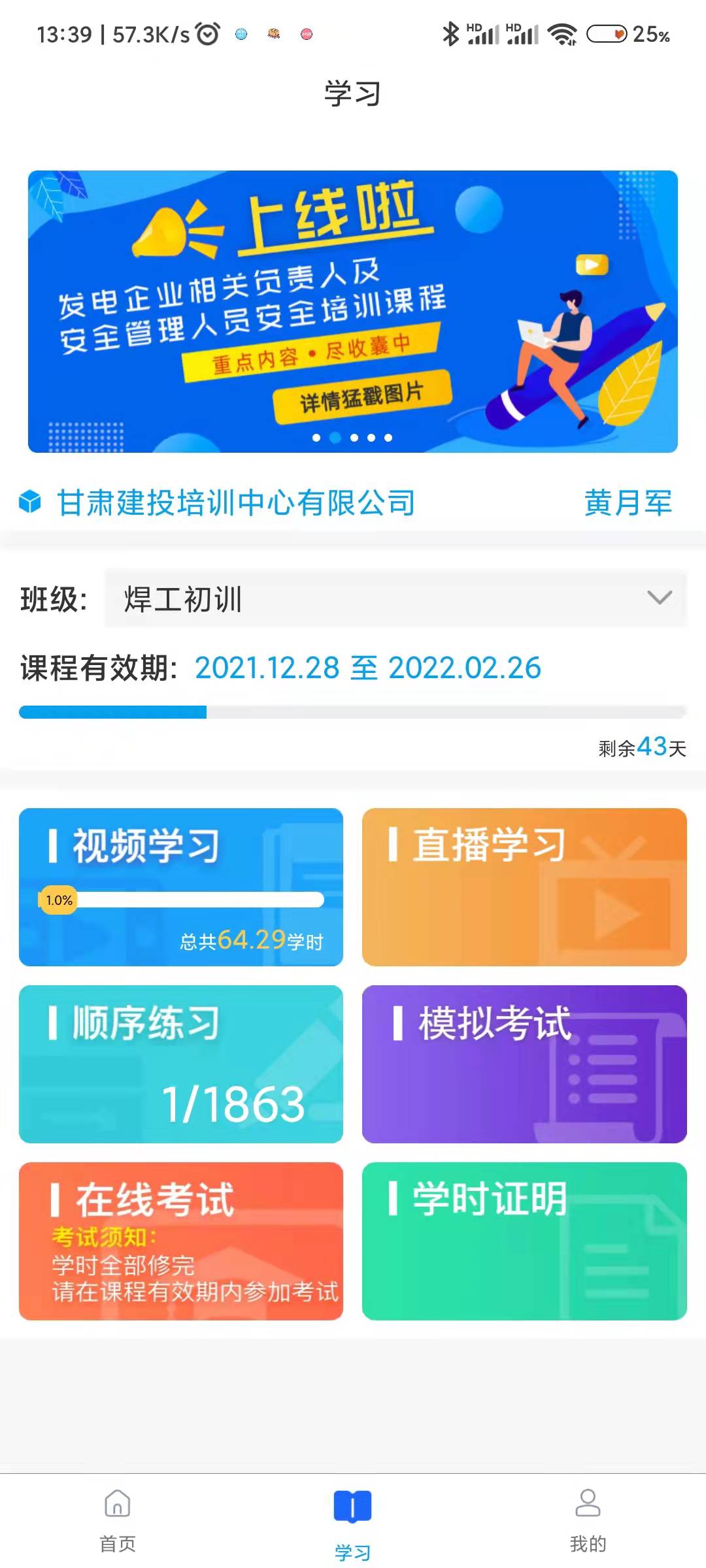Open the 模拟考试 card
Viewport: 706px width, 1568px height.
(524, 1064)
